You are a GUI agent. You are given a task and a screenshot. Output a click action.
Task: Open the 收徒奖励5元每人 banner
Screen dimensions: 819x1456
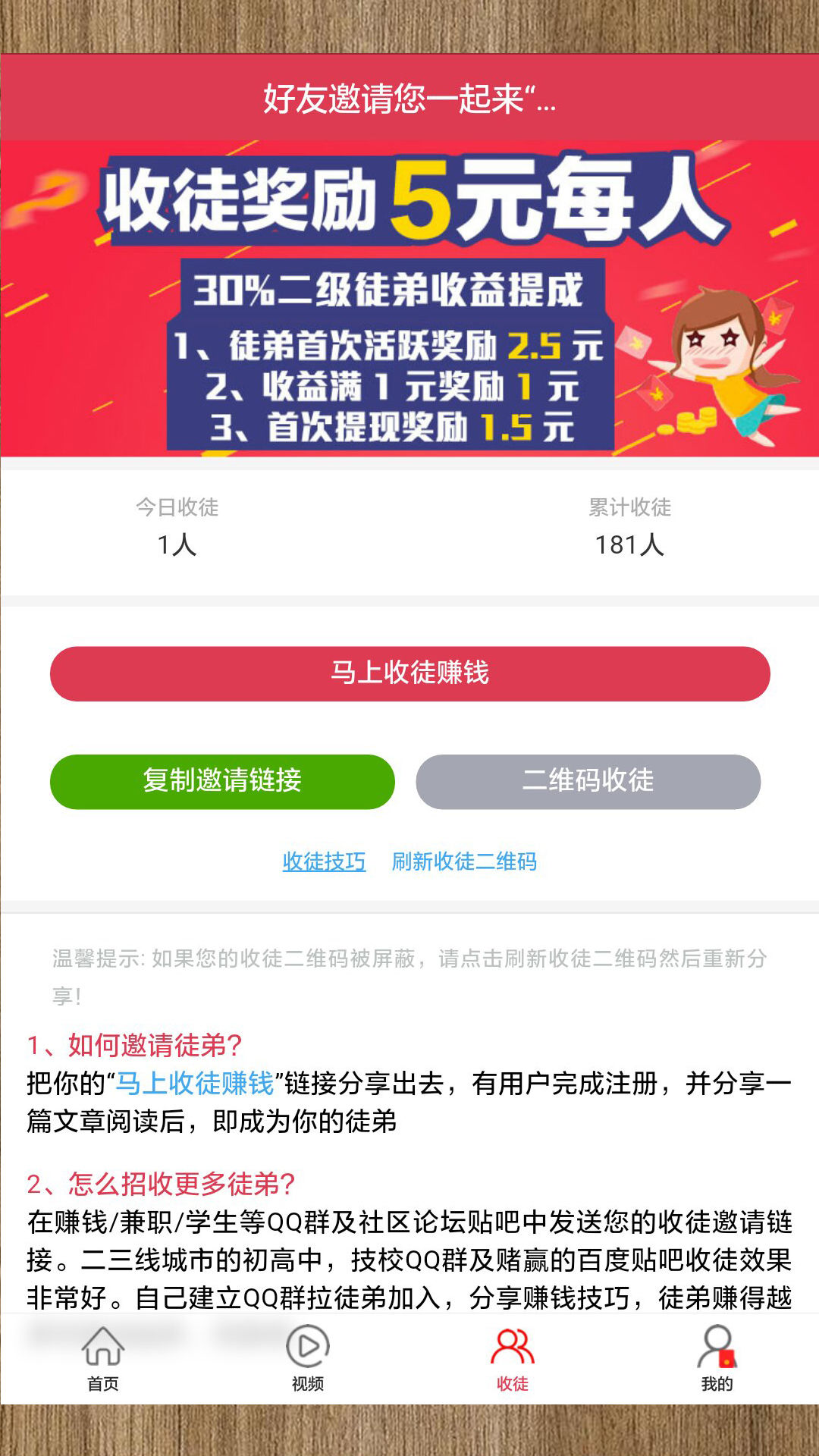[x=409, y=298]
